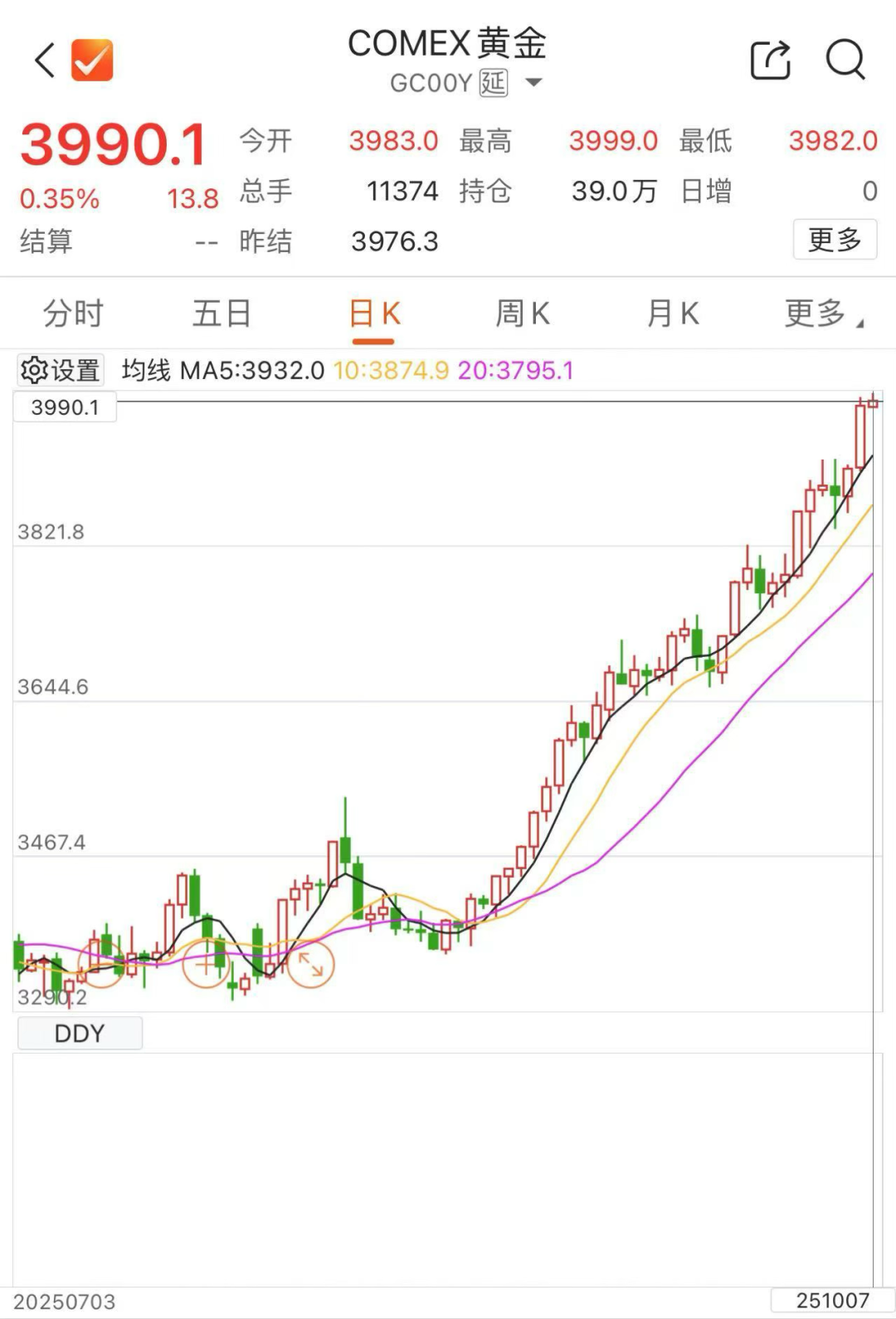Switch to the 周K weekly chart tab
The width and height of the screenshot is (896, 1319).
tap(522, 314)
